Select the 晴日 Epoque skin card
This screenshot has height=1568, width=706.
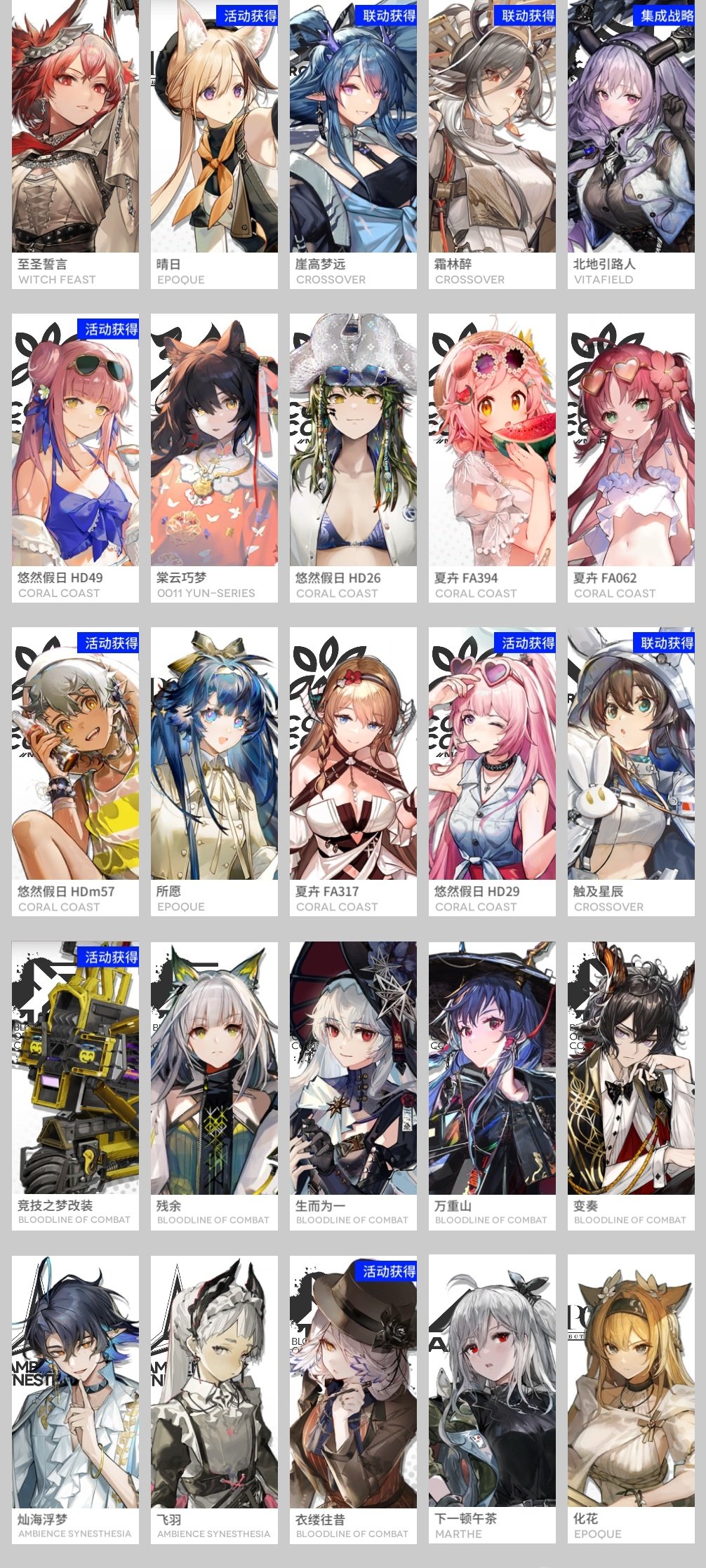(214, 140)
